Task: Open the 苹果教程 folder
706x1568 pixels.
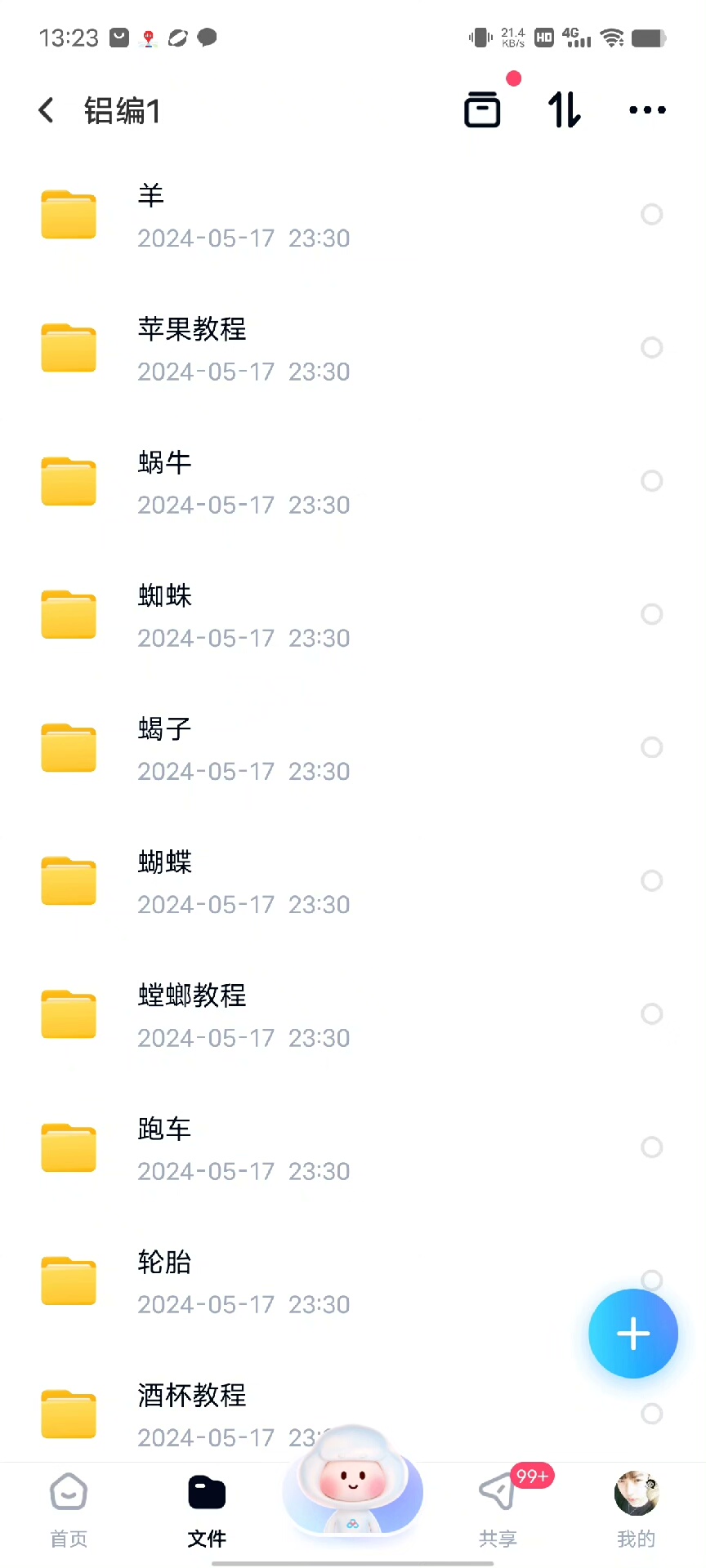Action: tap(245, 349)
